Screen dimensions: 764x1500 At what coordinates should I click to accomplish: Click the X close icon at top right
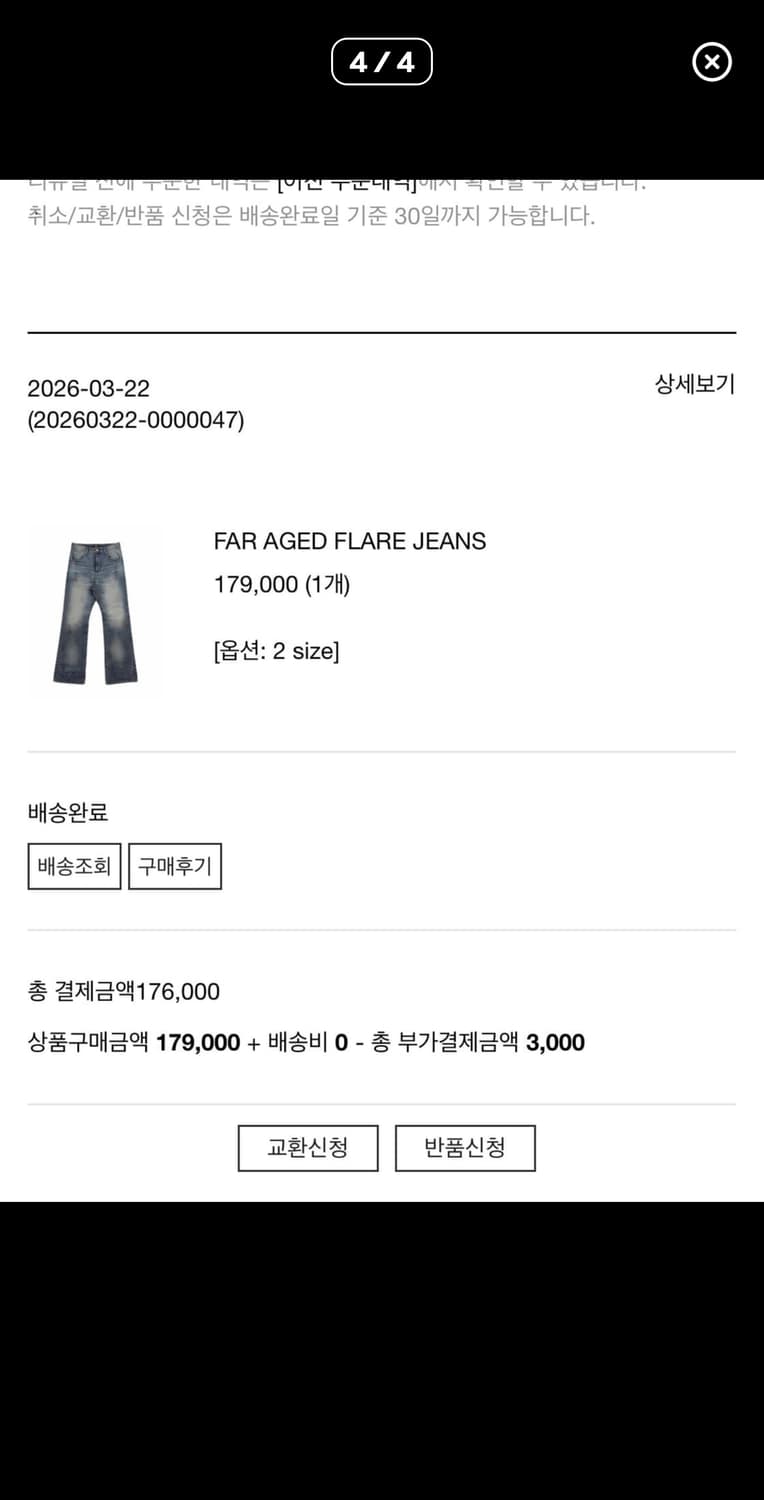[x=711, y=62]
